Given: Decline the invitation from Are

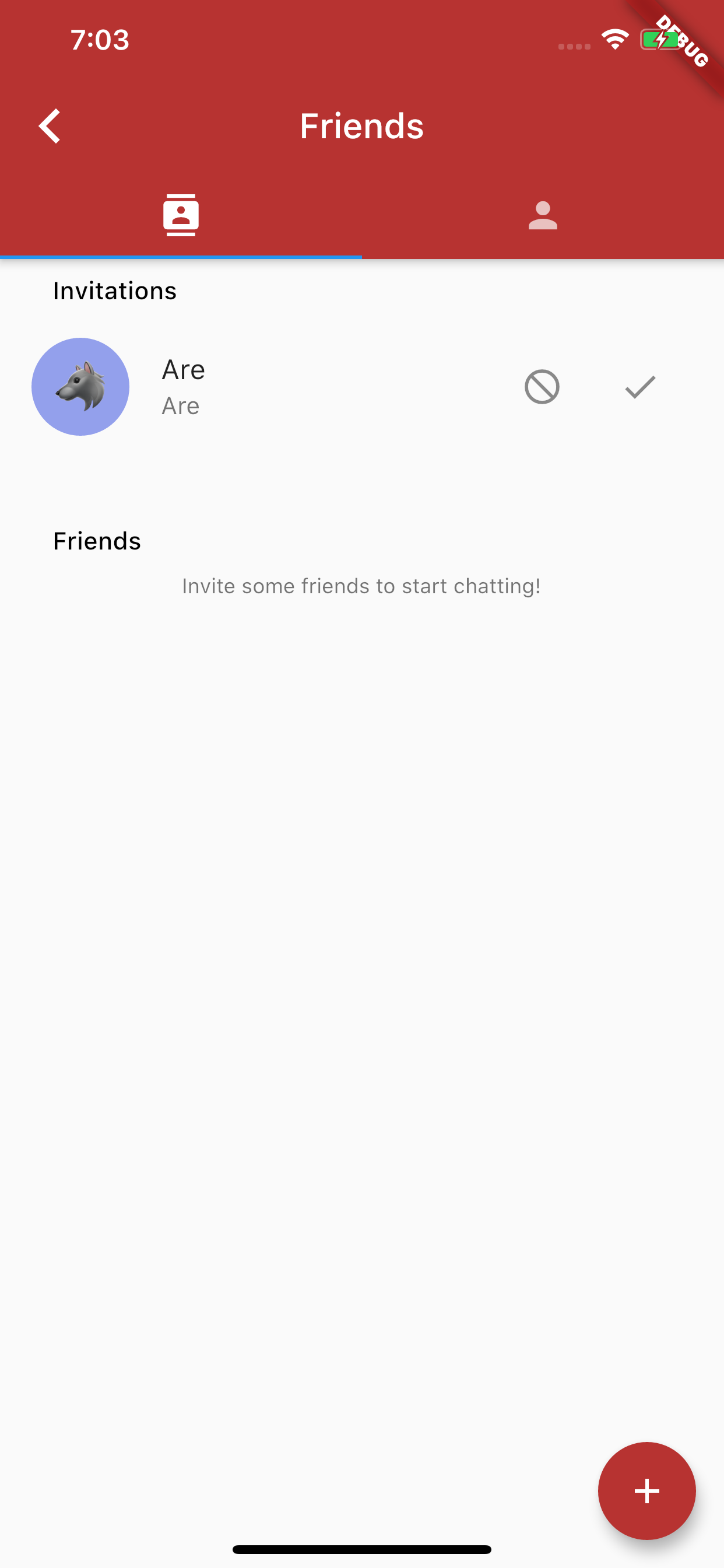Looking at the screenshot, I should pyautogui.click(x=542, y=387).
